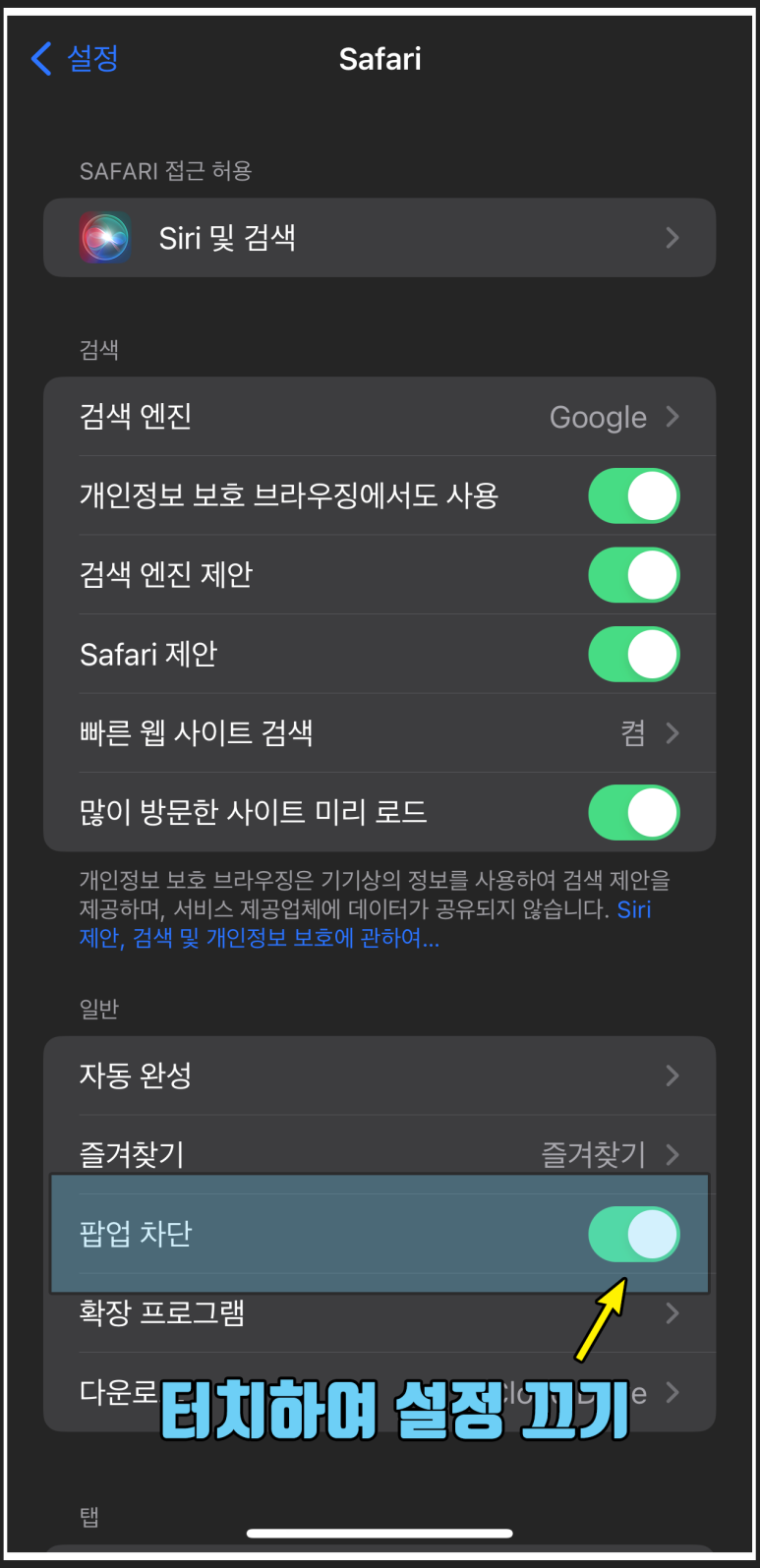The width and height of the screenshot is (760, 1568).
Task: Open the 즐겨찾기 row
Action: pyautogui.click(x=380, y=1152)
